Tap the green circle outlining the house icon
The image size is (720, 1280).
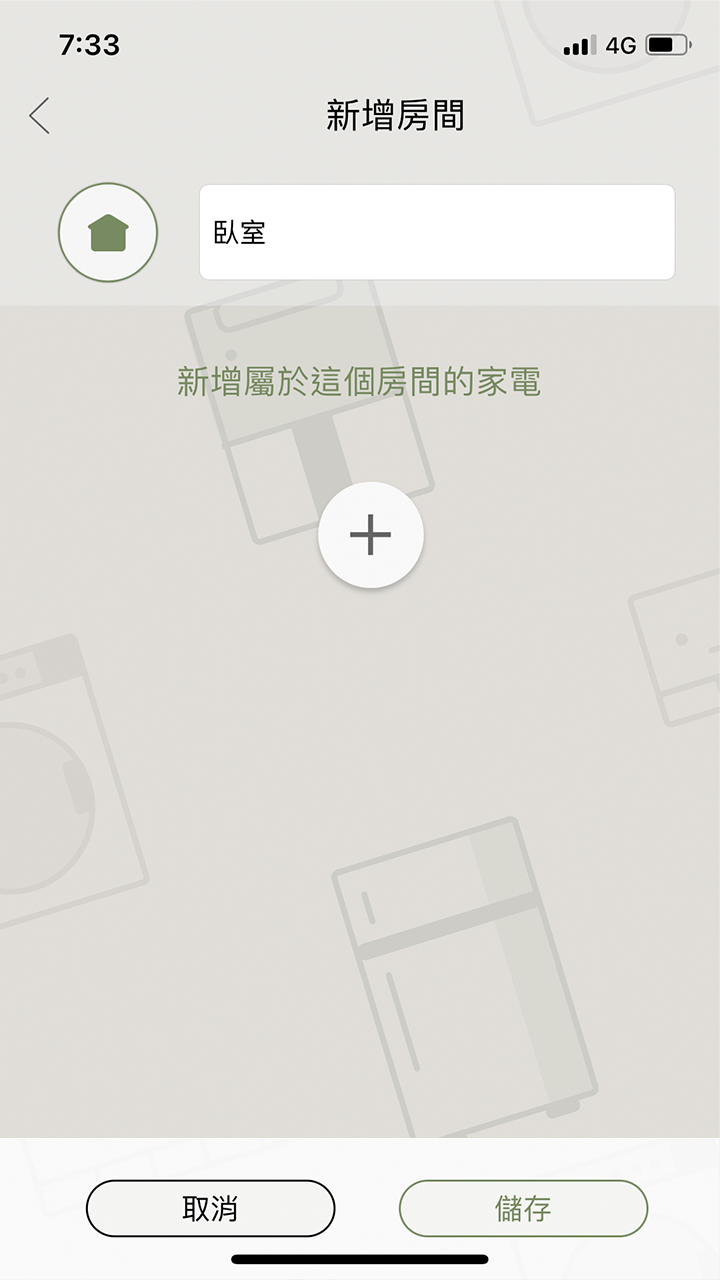coord(108,232)
